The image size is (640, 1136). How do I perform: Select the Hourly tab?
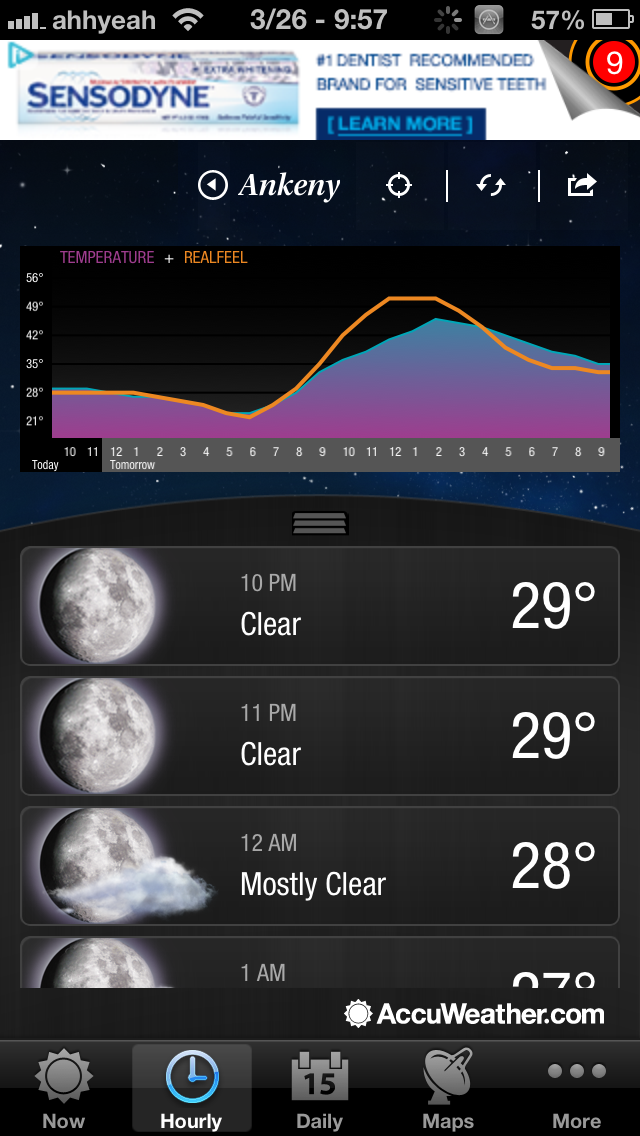pos(191,1090)
